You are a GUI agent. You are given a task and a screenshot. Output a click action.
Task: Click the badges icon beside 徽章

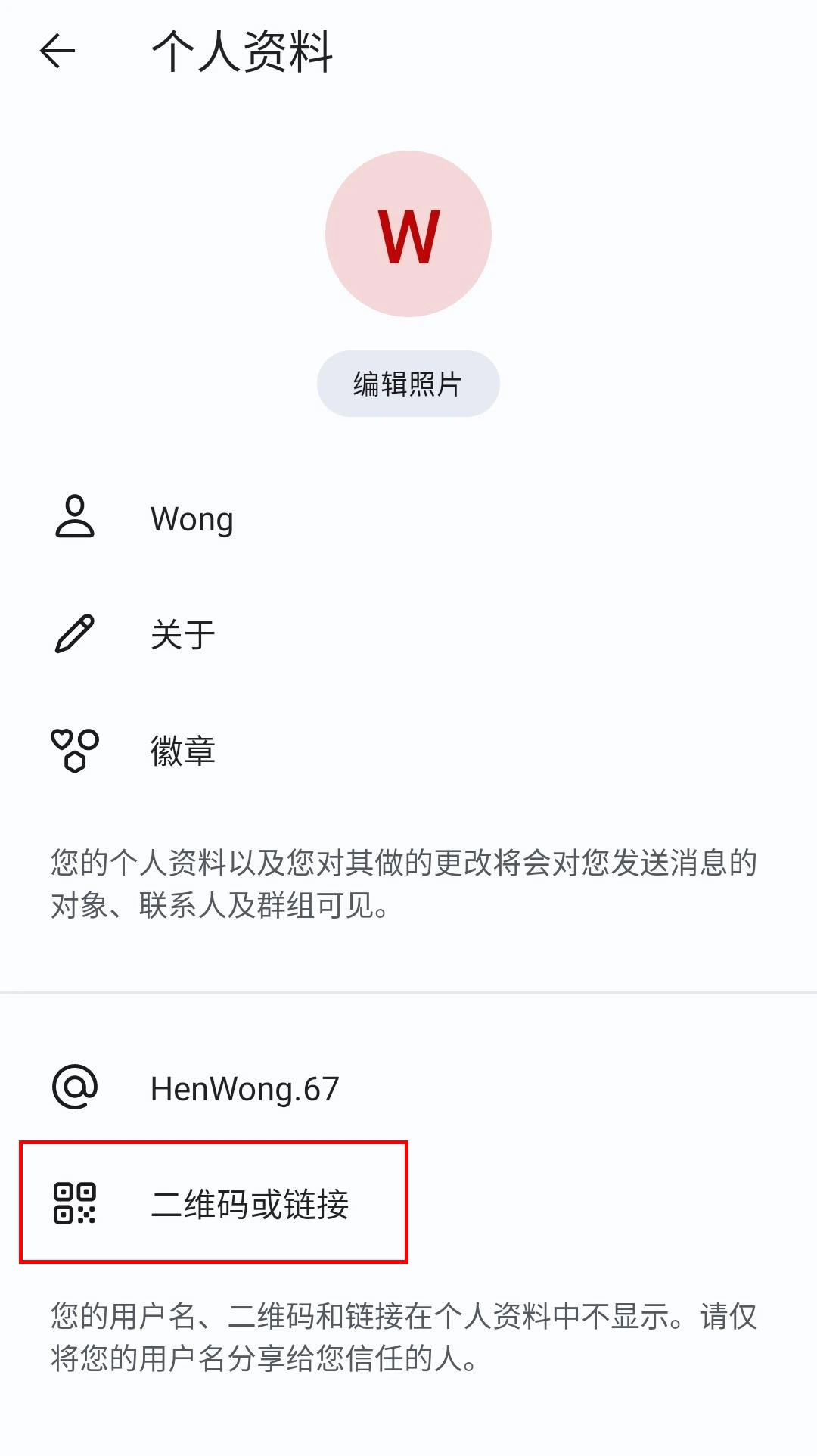(x=74, y=749)
